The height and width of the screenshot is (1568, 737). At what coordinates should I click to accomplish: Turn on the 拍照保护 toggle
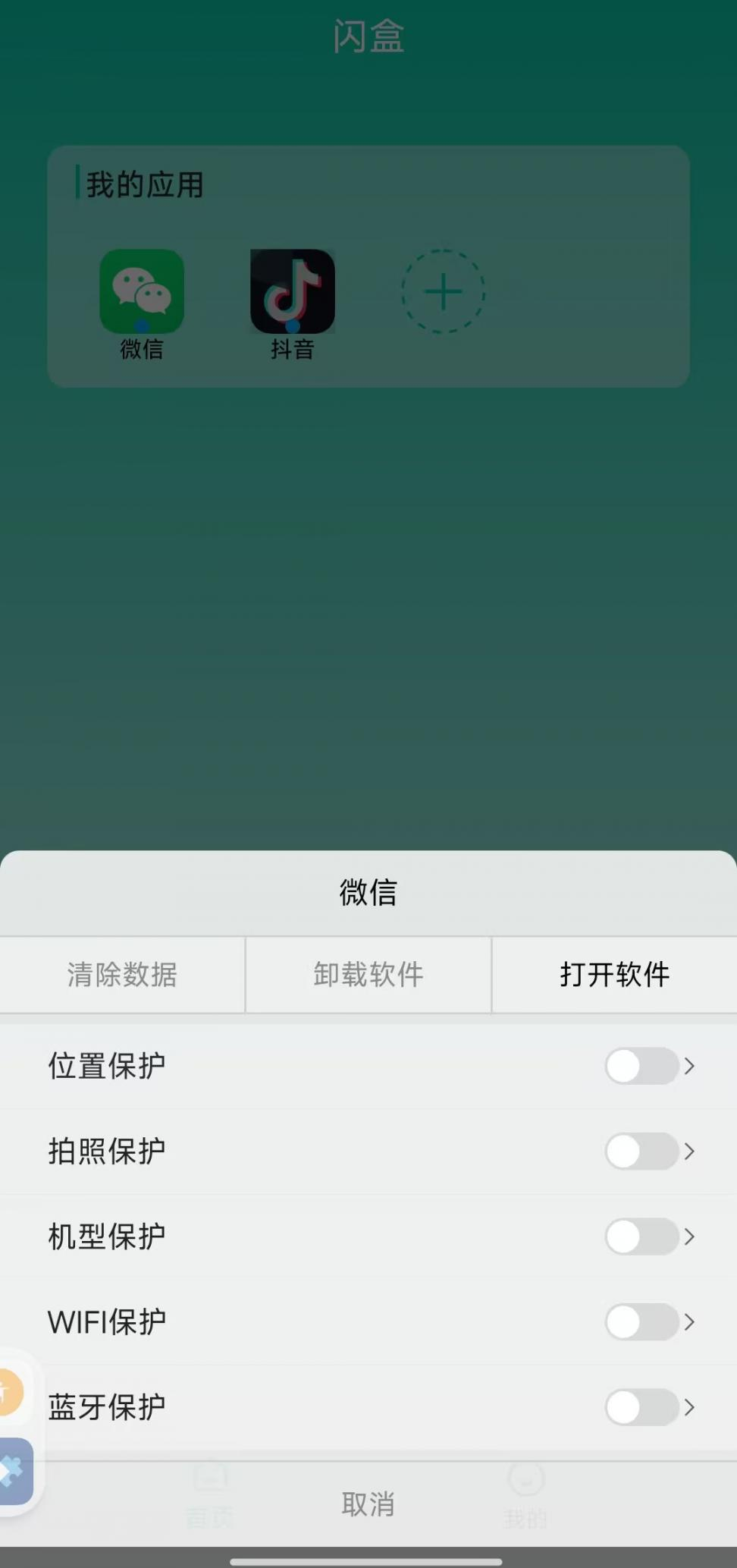tap(641, 1152)
